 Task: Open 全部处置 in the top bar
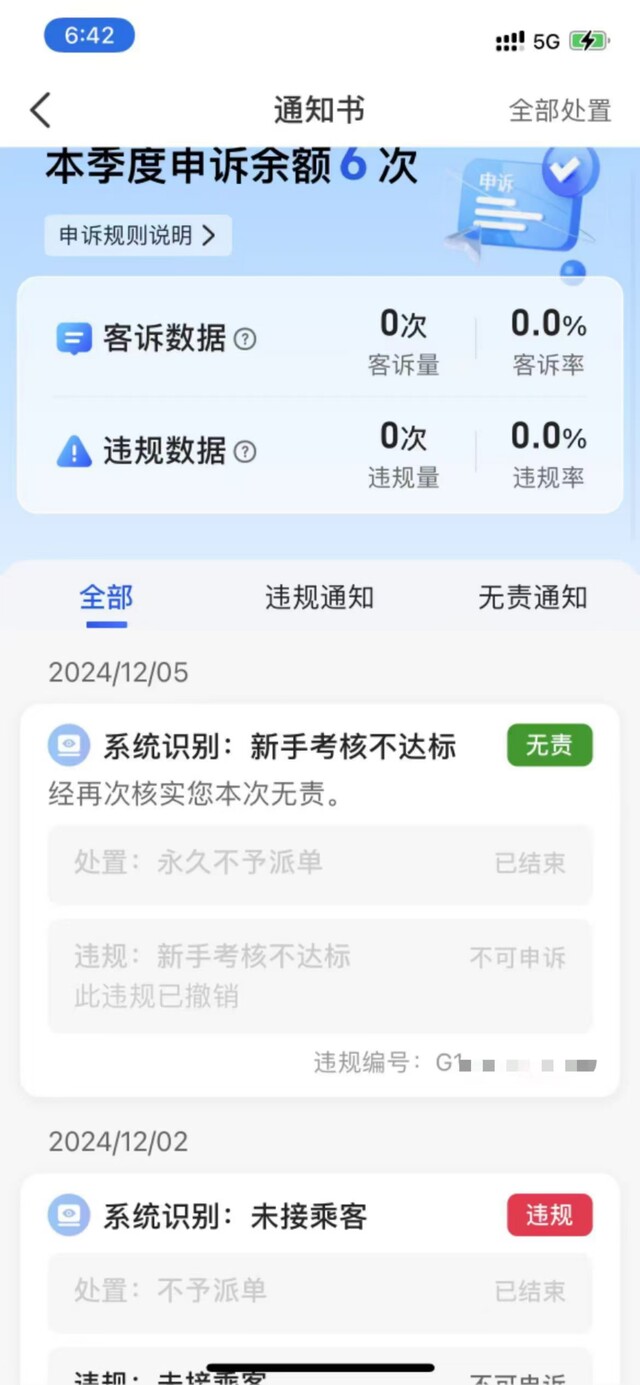tap(560, 110)
